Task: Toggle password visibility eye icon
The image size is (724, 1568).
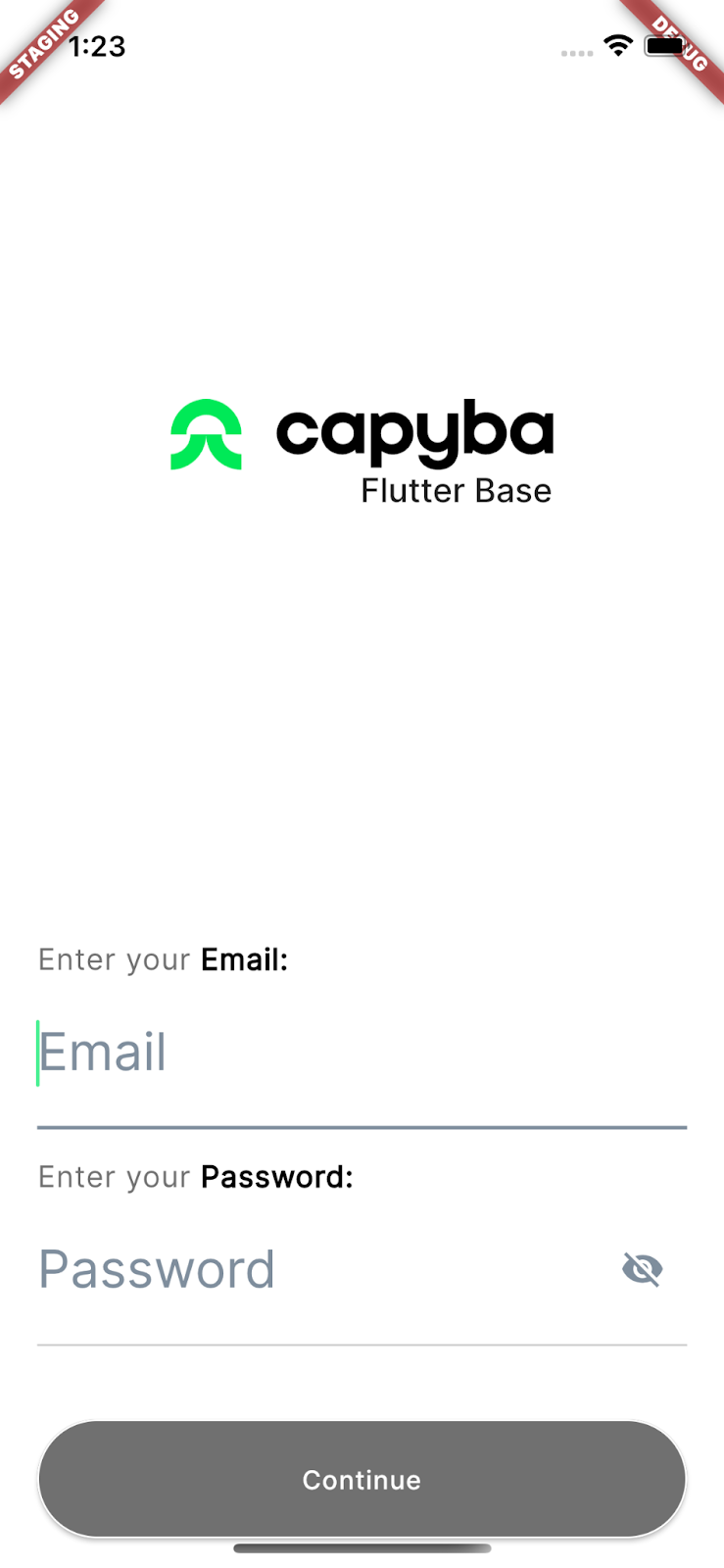Action: (x=643, y=1269)
